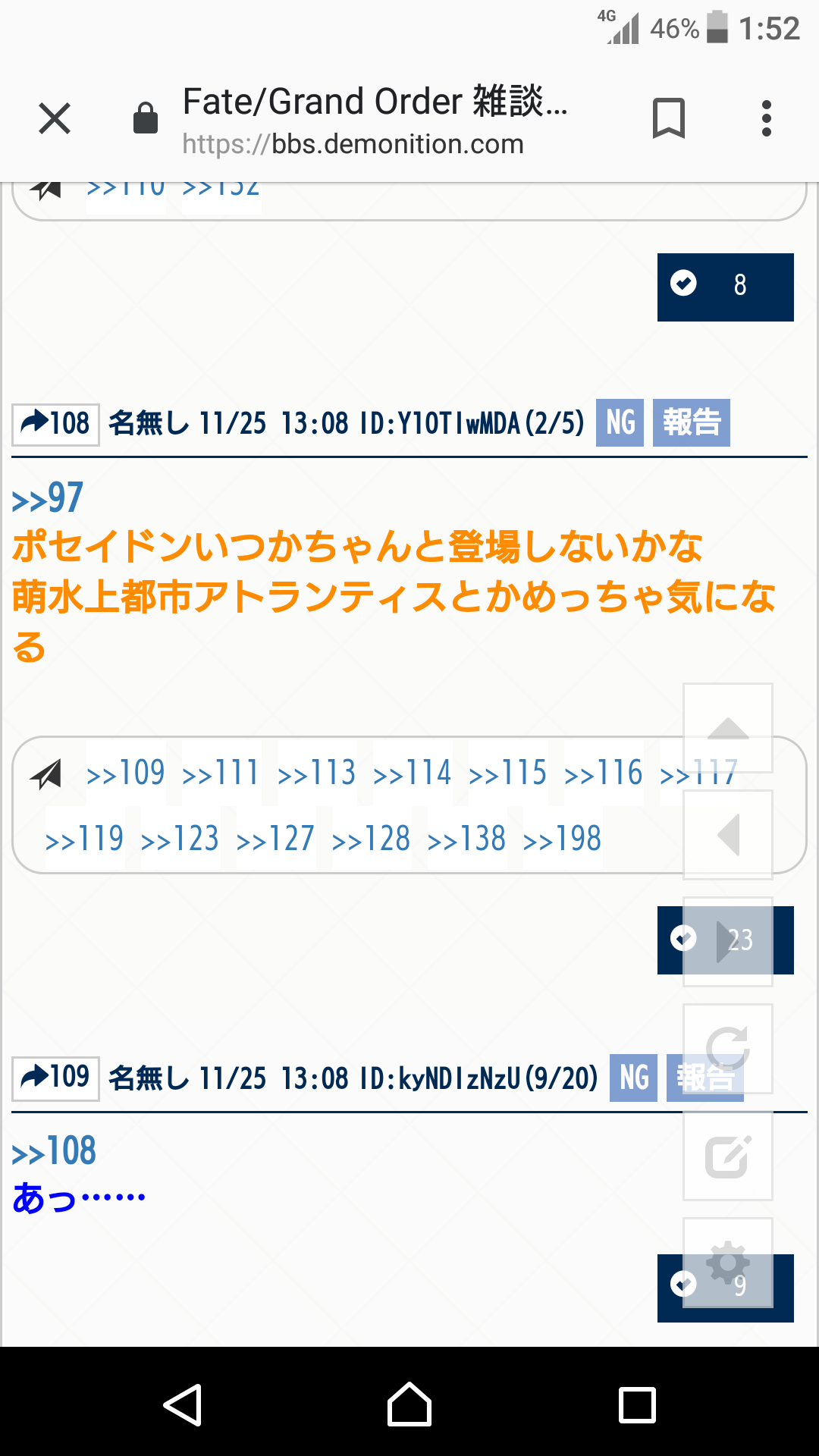Close the browser tab with X

[x=55, y=119]
